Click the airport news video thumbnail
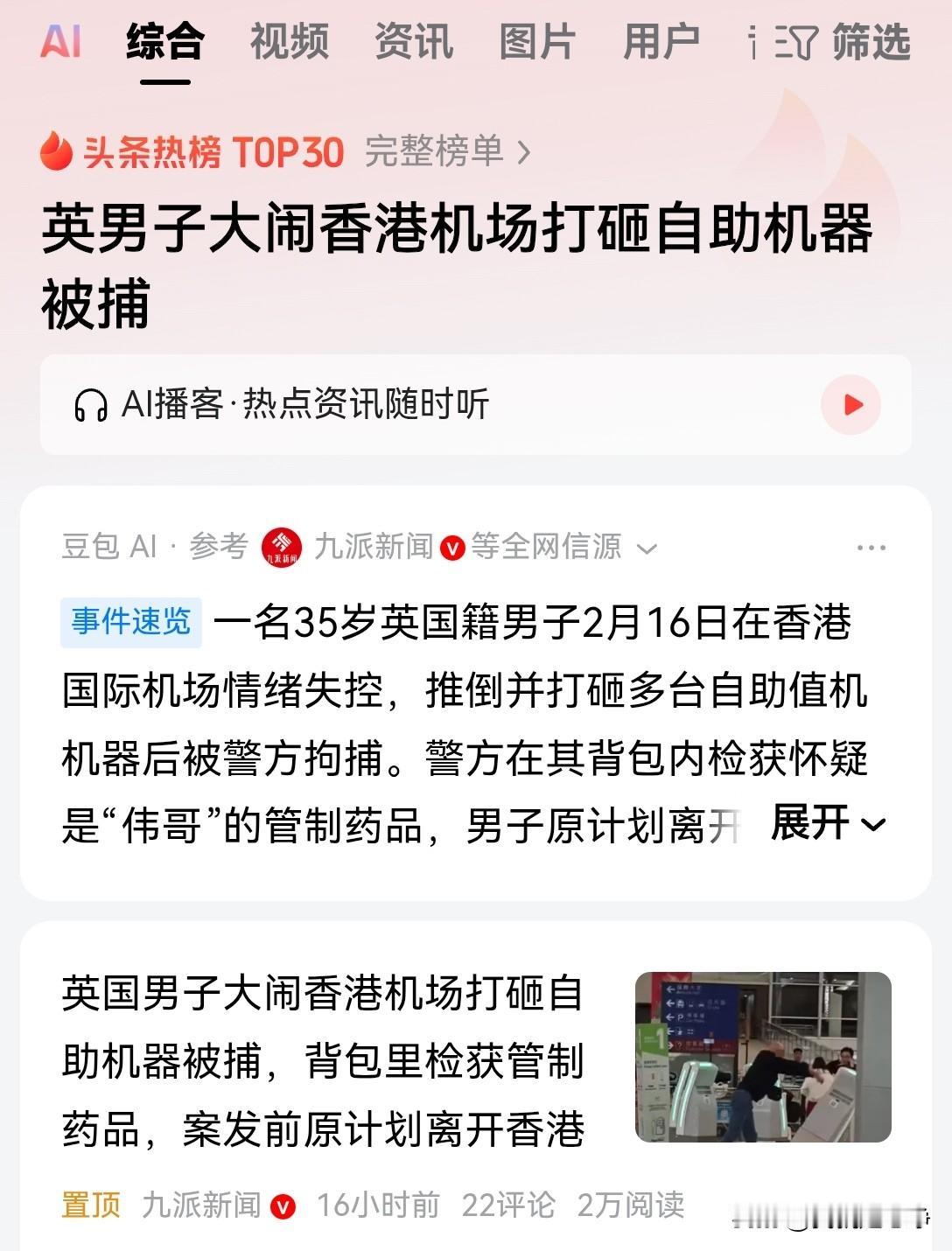This screenshot has height=1251, width=952. coord(761,1061)
